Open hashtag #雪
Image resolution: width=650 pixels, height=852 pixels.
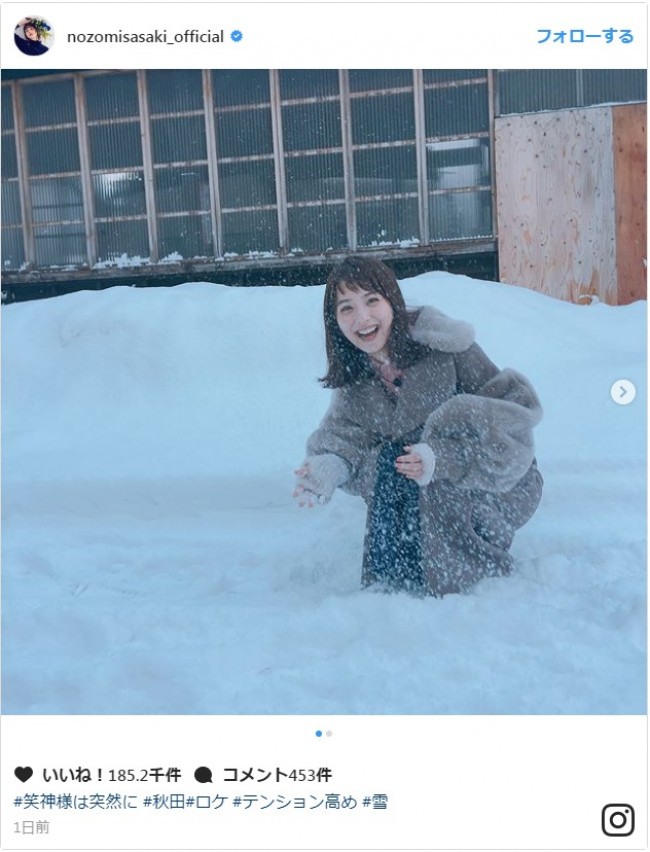click(x=375, y=801)
